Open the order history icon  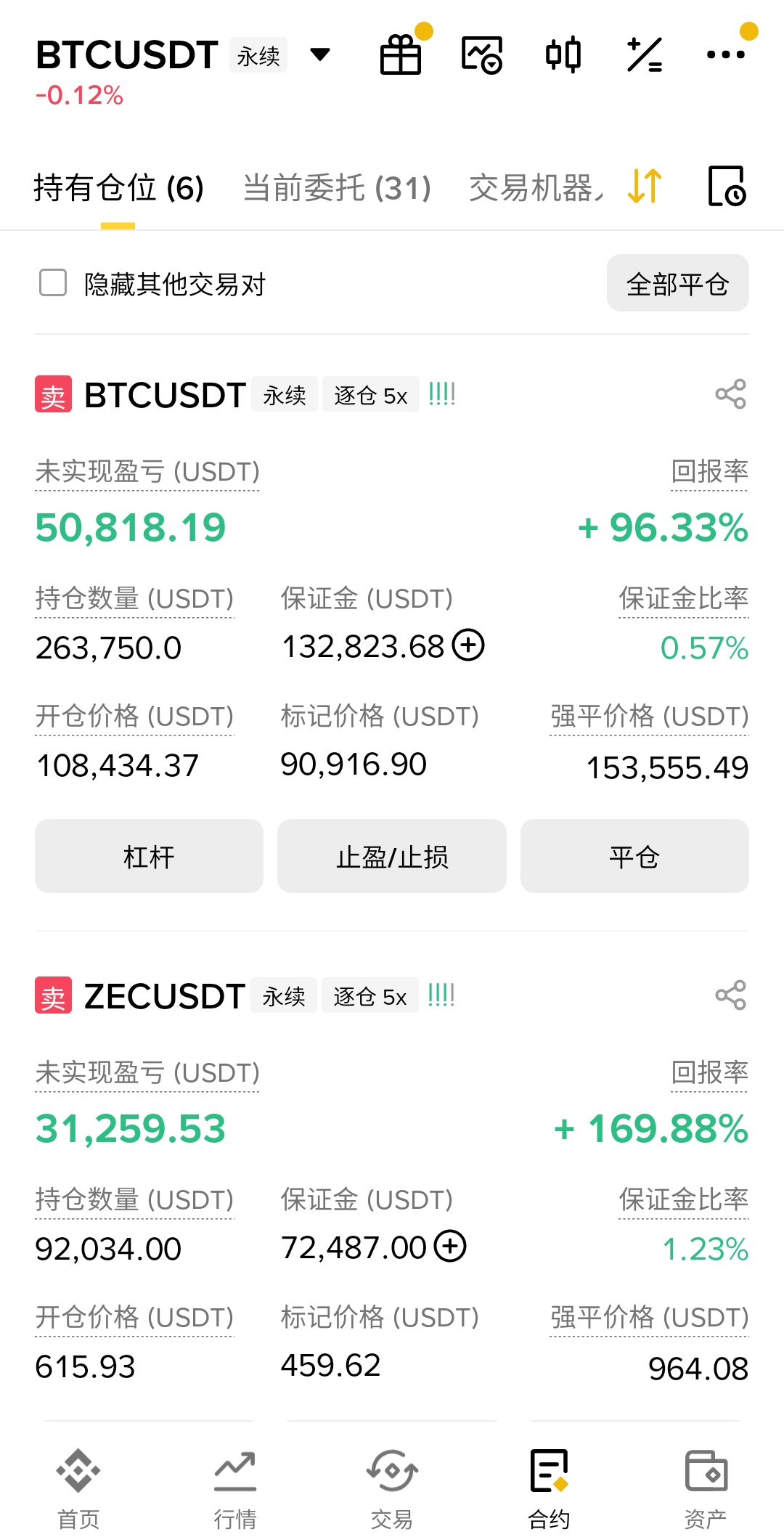tap(726, 187)
